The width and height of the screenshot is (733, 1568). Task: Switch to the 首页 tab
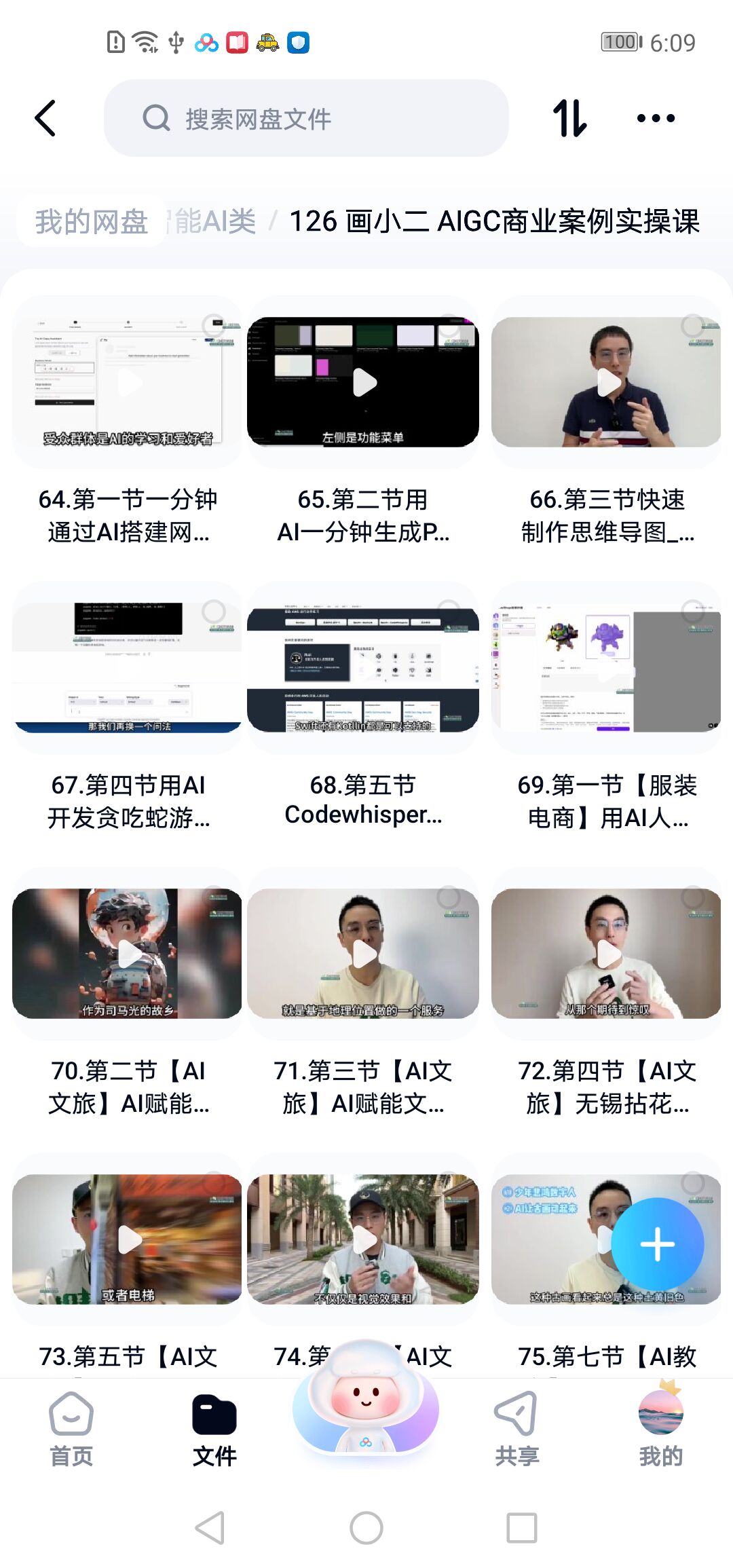[x=71, y=1427]
